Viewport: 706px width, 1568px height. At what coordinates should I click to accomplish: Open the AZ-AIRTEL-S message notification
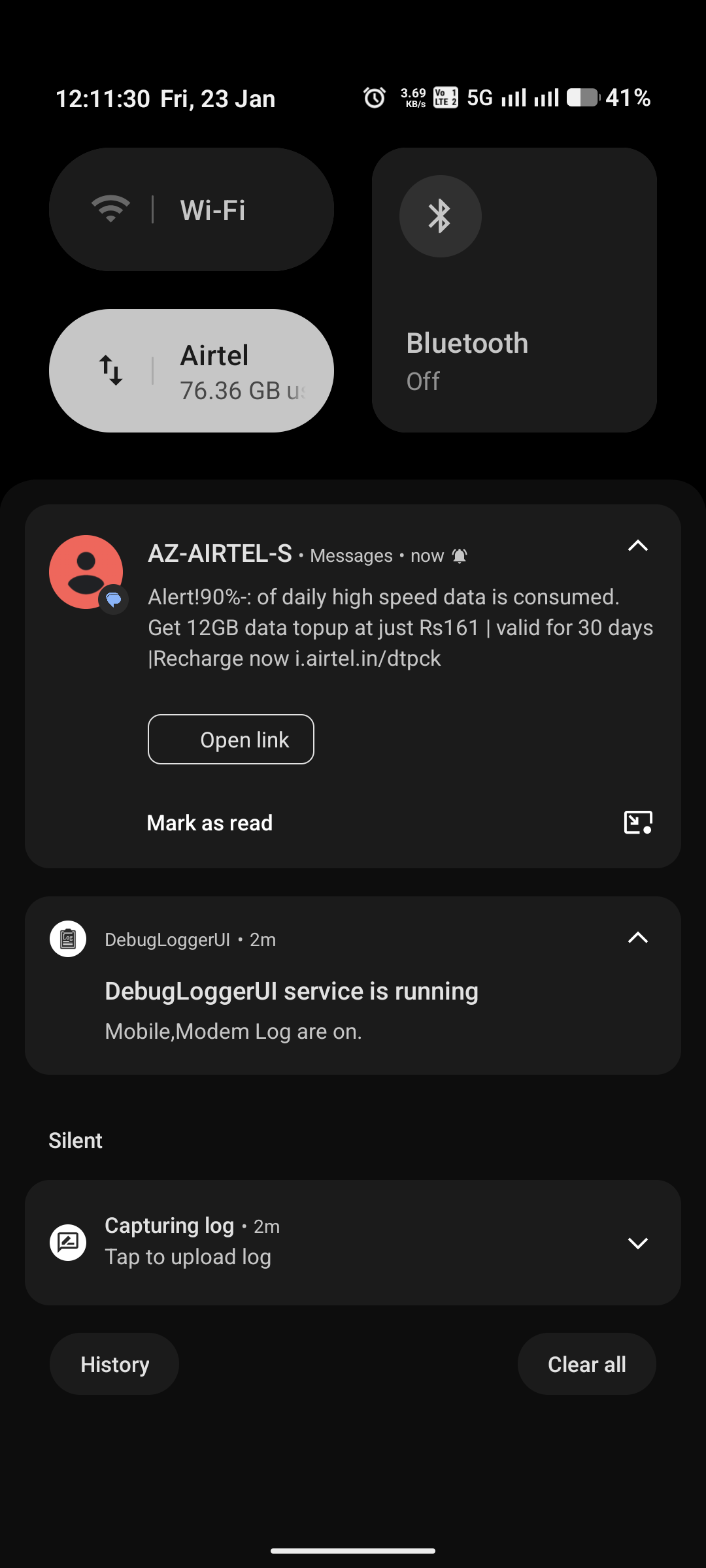click(399, 627)
